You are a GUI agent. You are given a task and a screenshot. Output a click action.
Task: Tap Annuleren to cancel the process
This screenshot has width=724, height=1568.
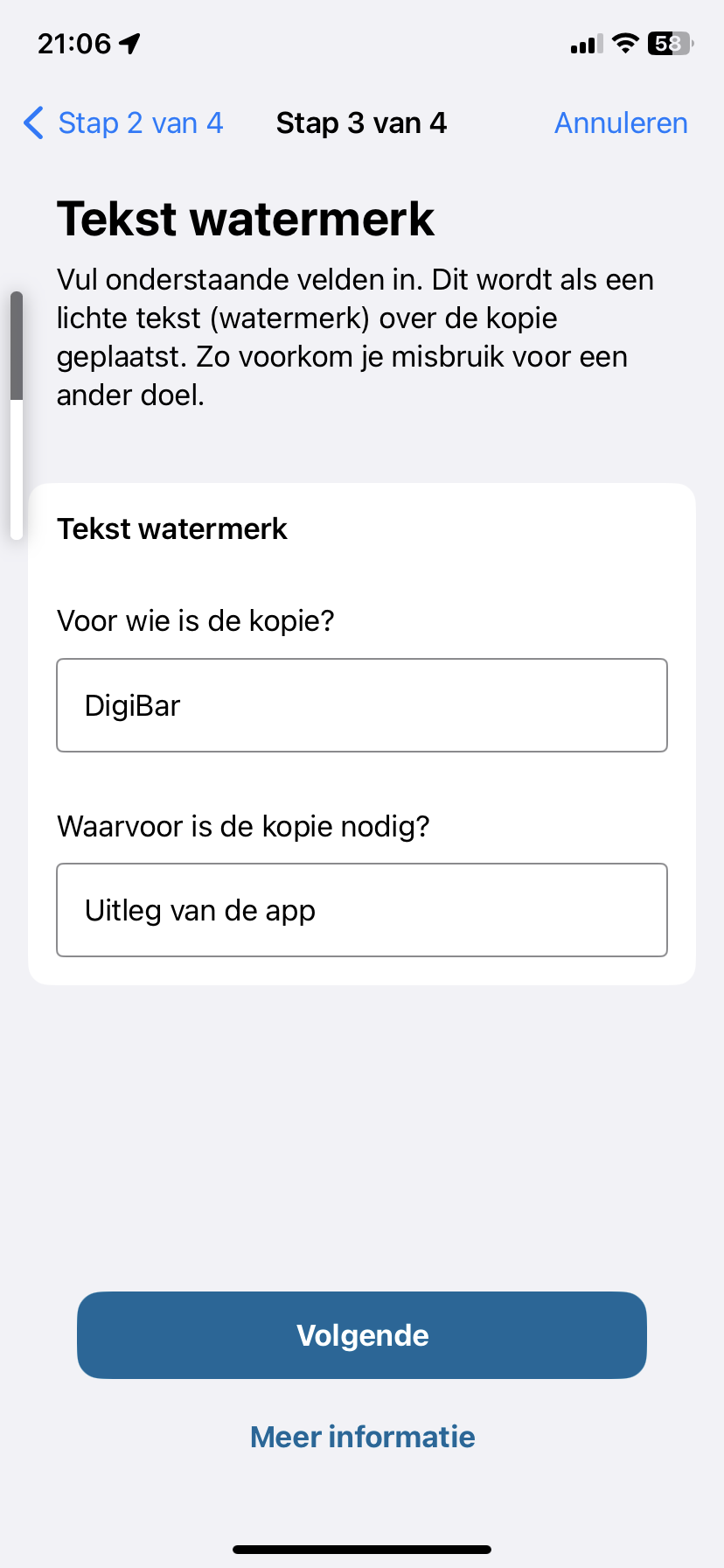click(x=621, y=123)
